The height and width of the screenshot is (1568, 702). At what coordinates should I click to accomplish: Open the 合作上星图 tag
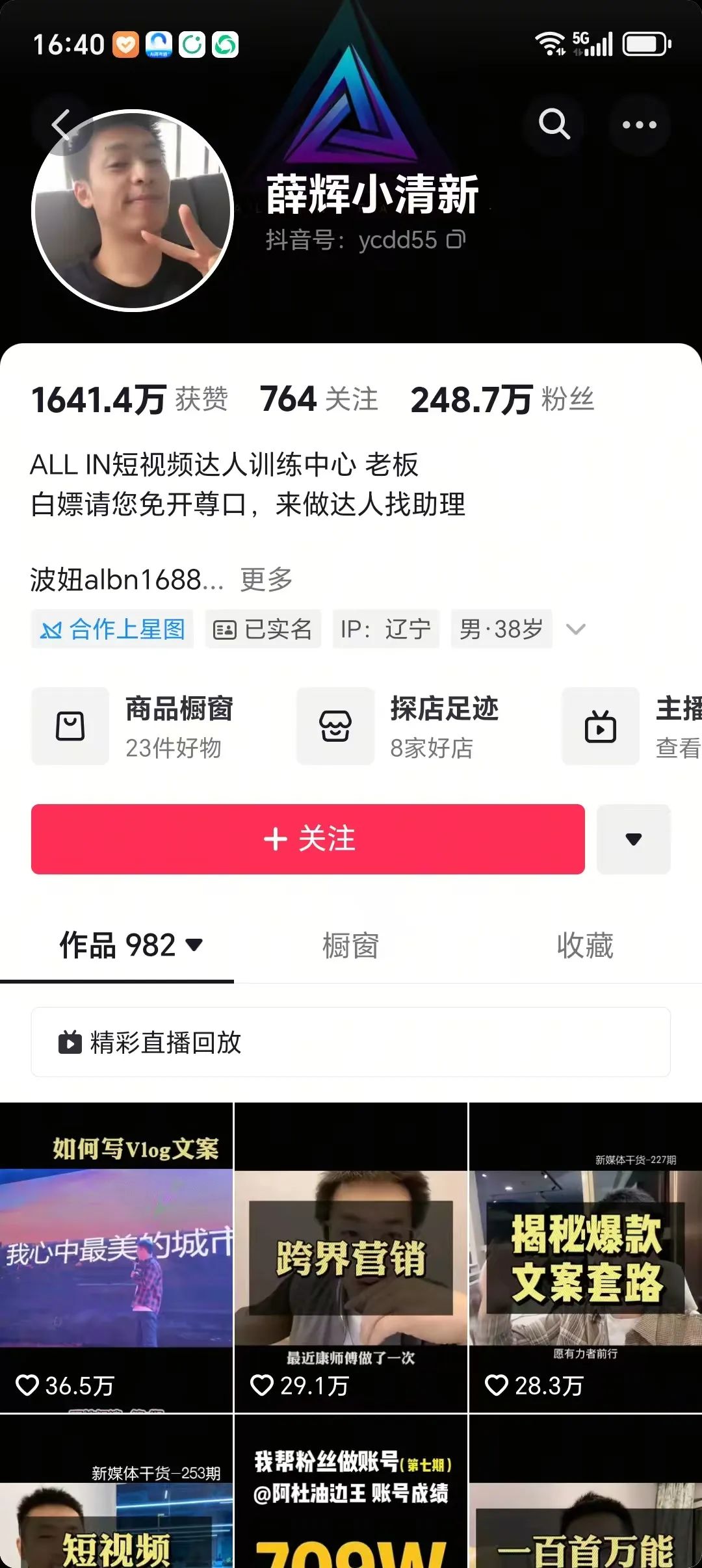coord(112,629)
